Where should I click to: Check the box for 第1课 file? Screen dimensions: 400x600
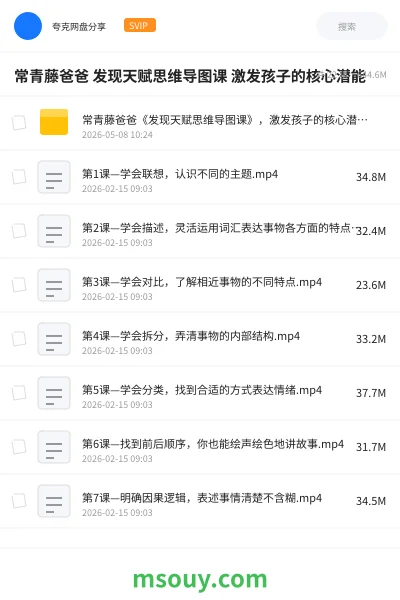[19, 176]
